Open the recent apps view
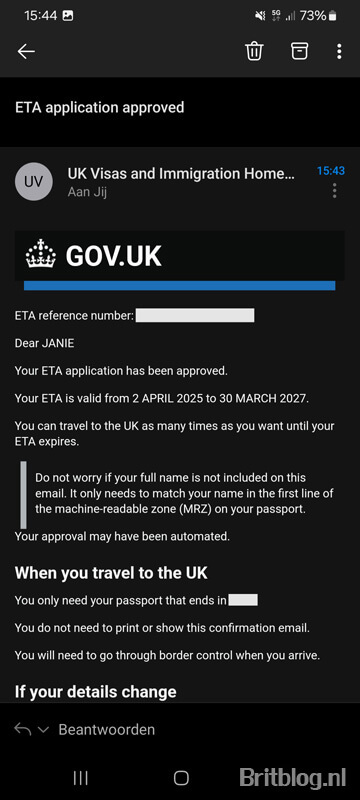 tap(81, 778)
